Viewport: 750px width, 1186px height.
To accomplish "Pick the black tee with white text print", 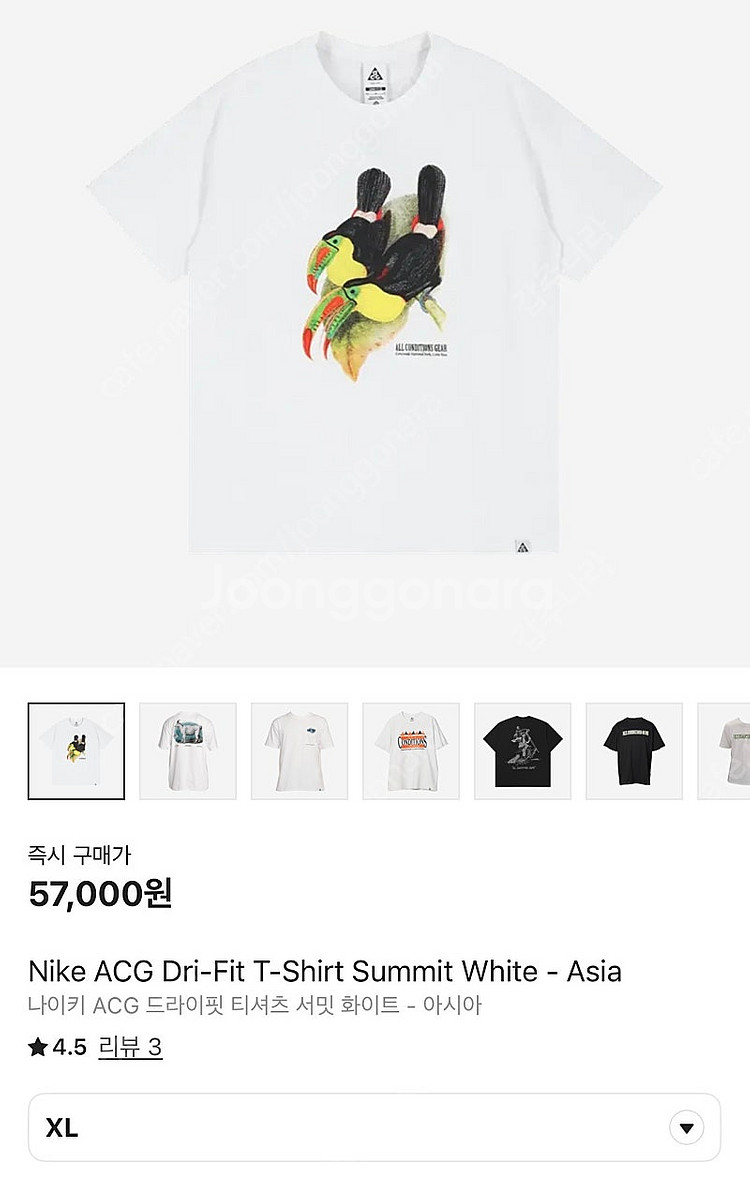I will tap(634, 751).
